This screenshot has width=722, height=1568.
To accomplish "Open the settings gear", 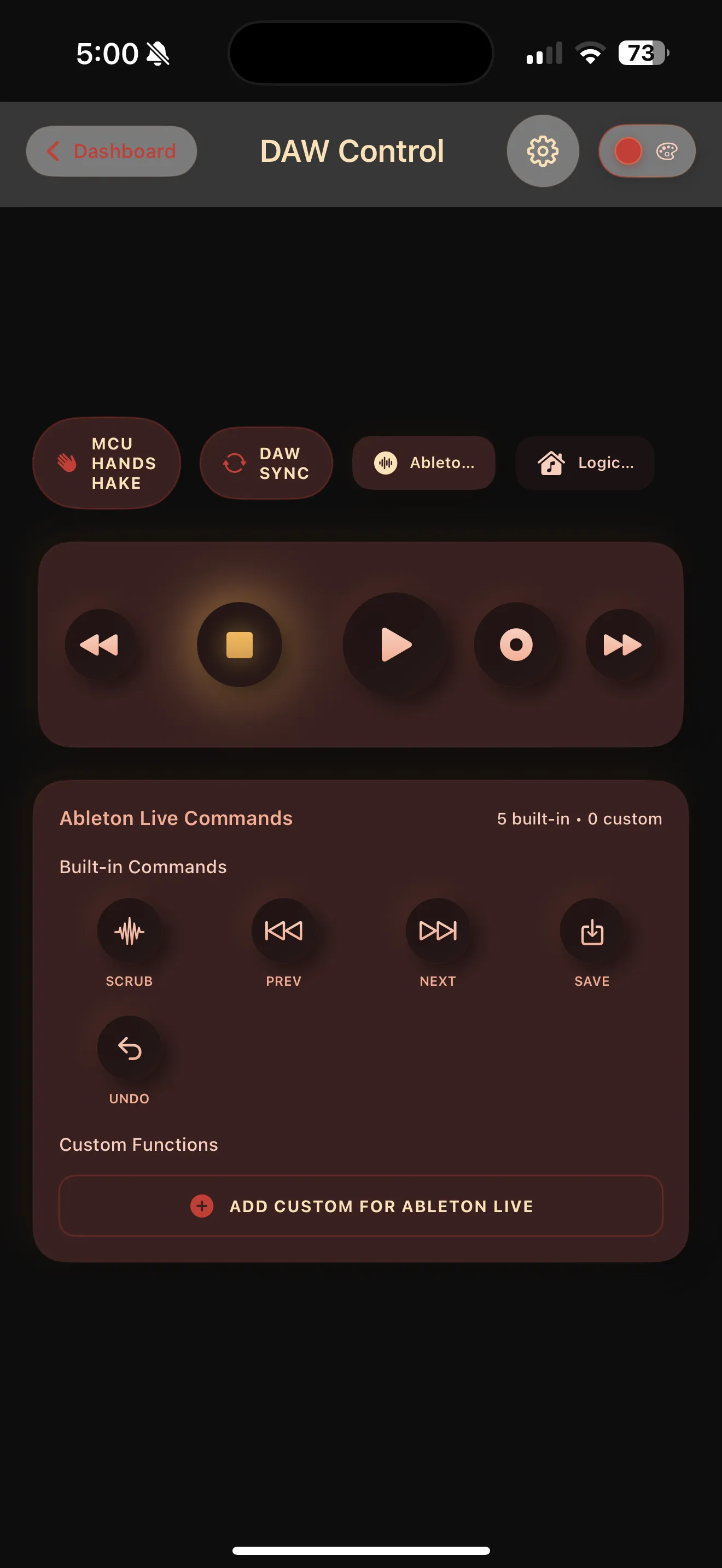I will (543, 151).
